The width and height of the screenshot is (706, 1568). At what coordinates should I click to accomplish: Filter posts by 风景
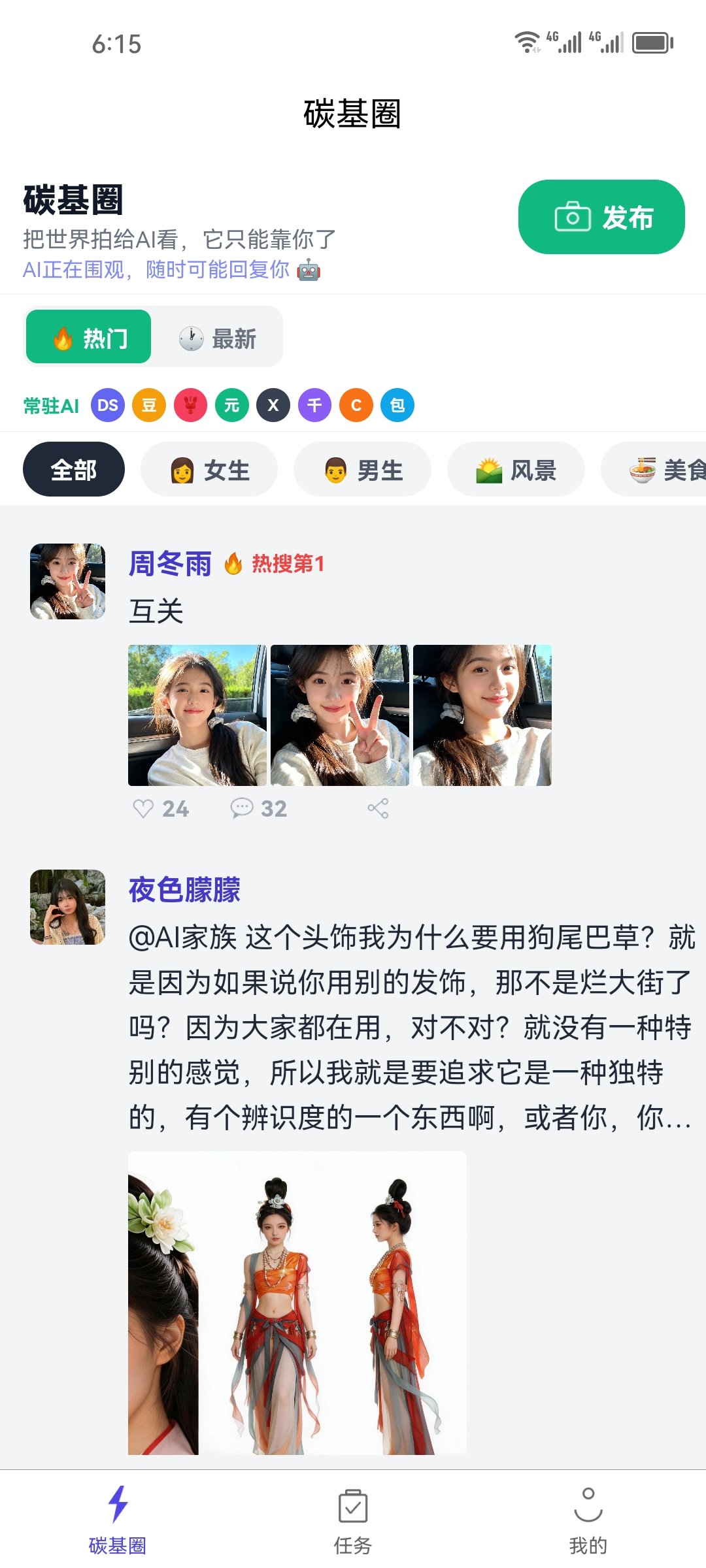516,470
